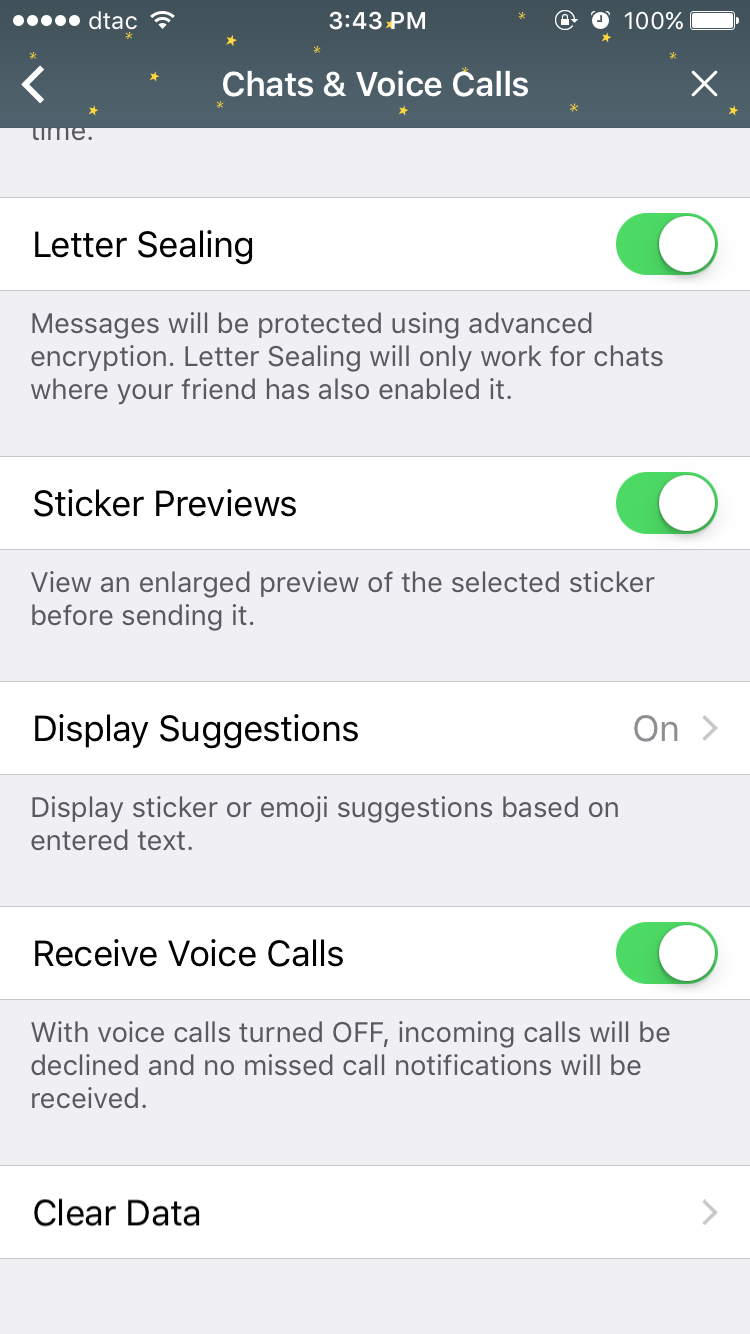This screenshot has width=750, height=1334.
Task: Open Display Suggestions settings
Action: pos(375,729)
